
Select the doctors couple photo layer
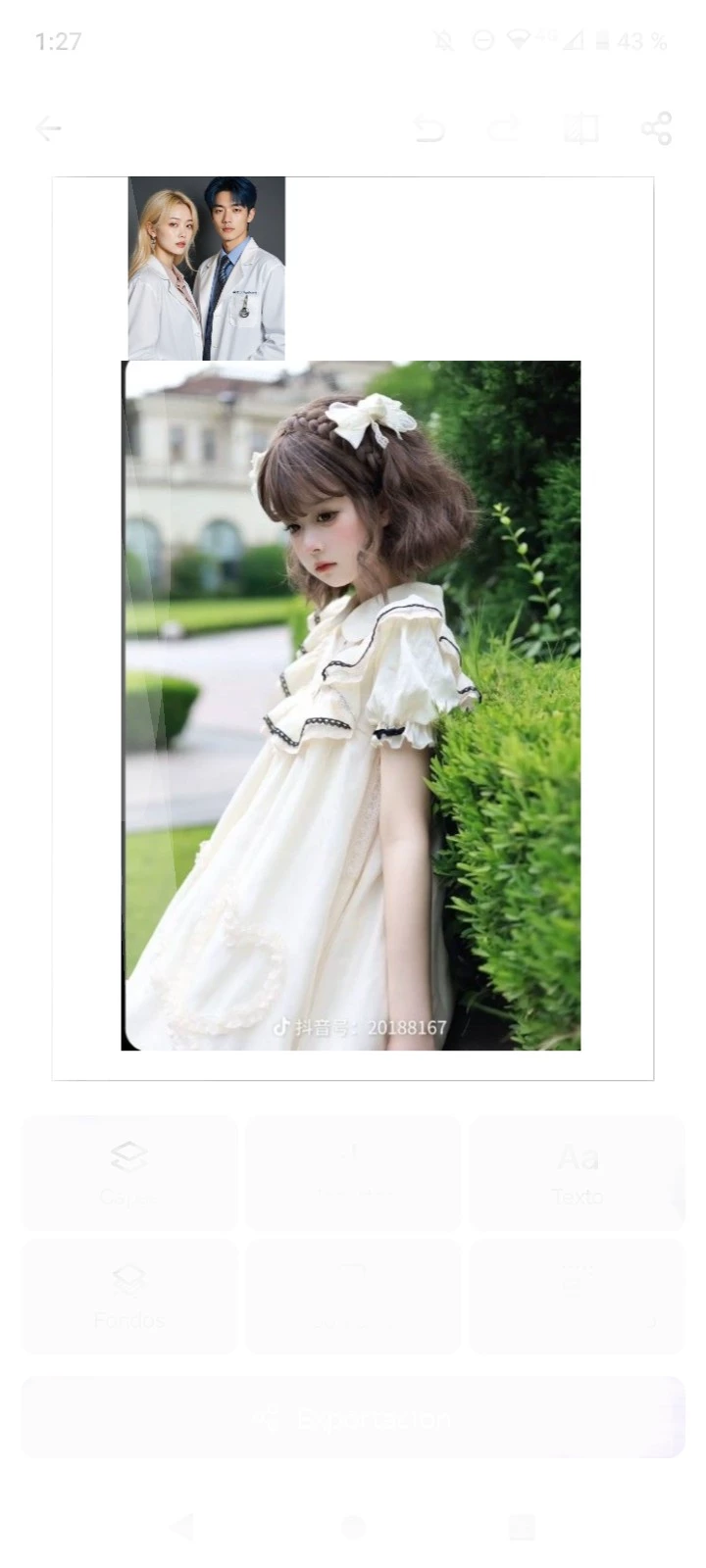click(x=207, y=269)
